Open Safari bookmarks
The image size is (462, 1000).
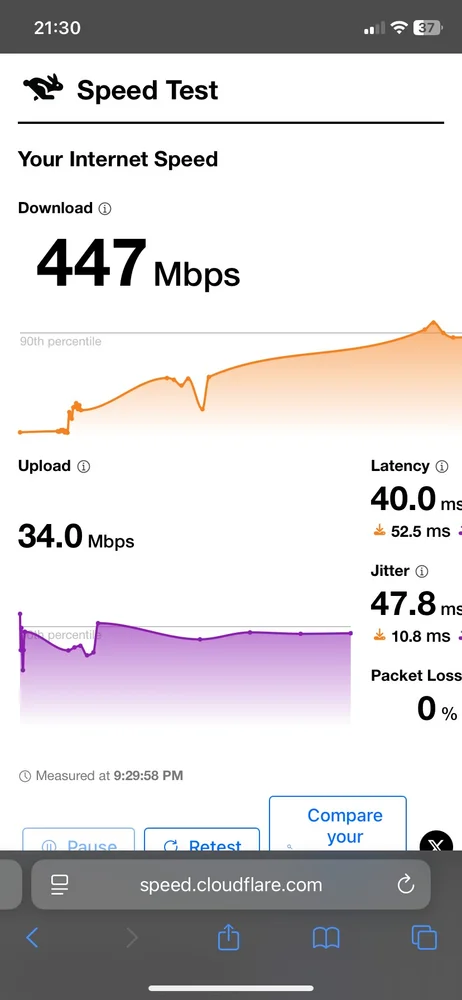(x=326, y=938)
